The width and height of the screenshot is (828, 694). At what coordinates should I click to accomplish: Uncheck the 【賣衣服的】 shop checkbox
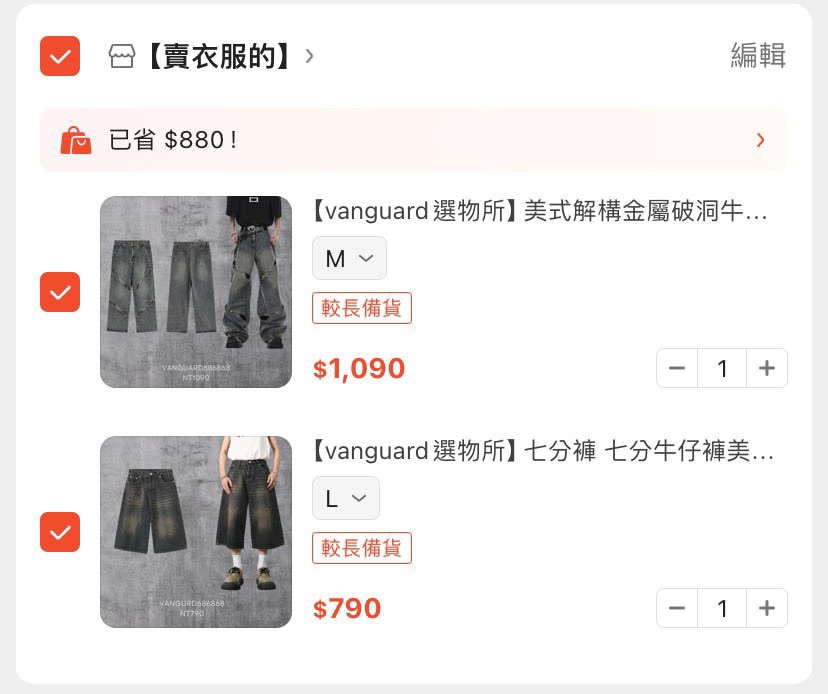[60, 56]
